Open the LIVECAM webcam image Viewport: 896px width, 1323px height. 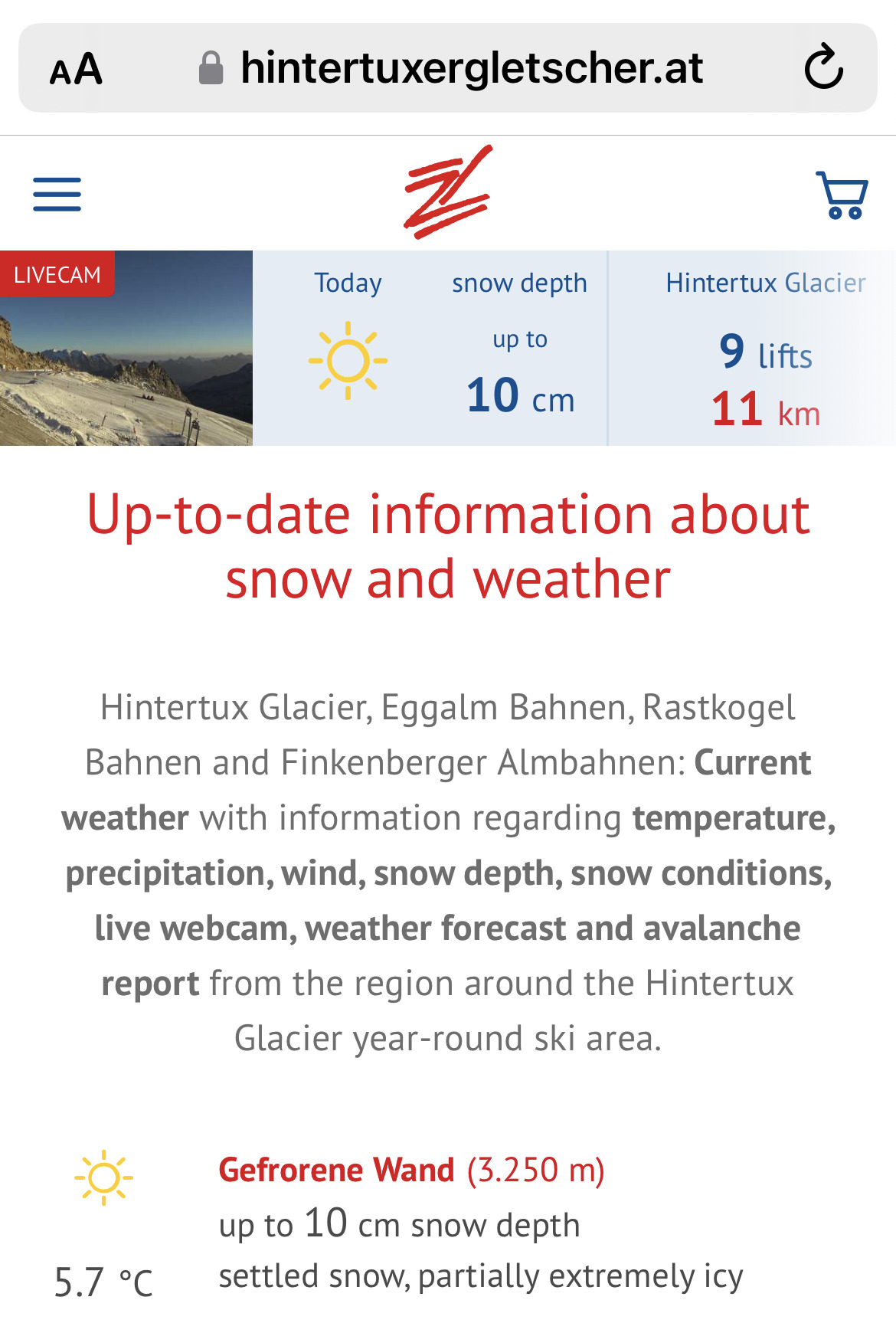click(x=126, y=349)
